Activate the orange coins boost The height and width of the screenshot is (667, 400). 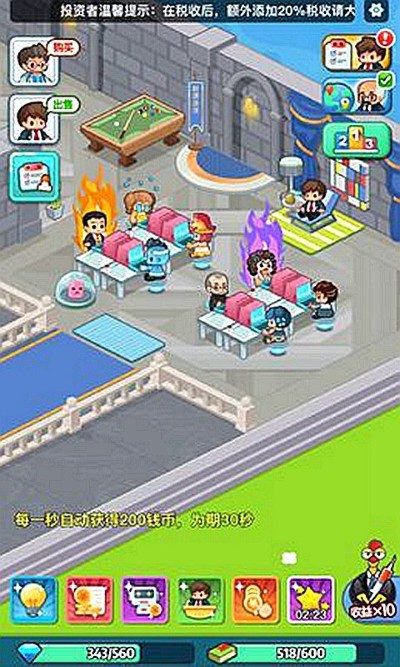[x=255, y=600]
